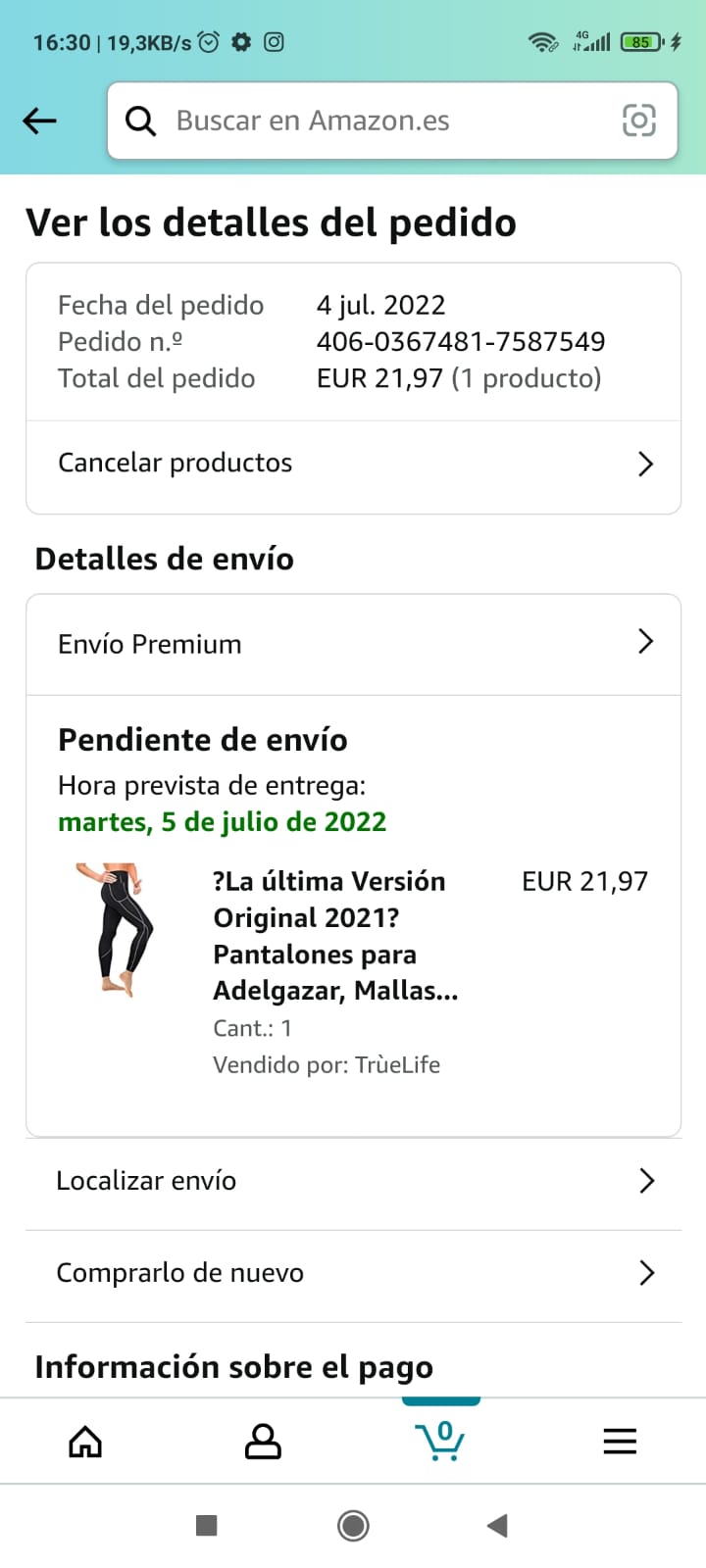The height and width of the screenshot is (1568, 706).
Task: Tap the system recent apps button
Action: pos(206,1525)
